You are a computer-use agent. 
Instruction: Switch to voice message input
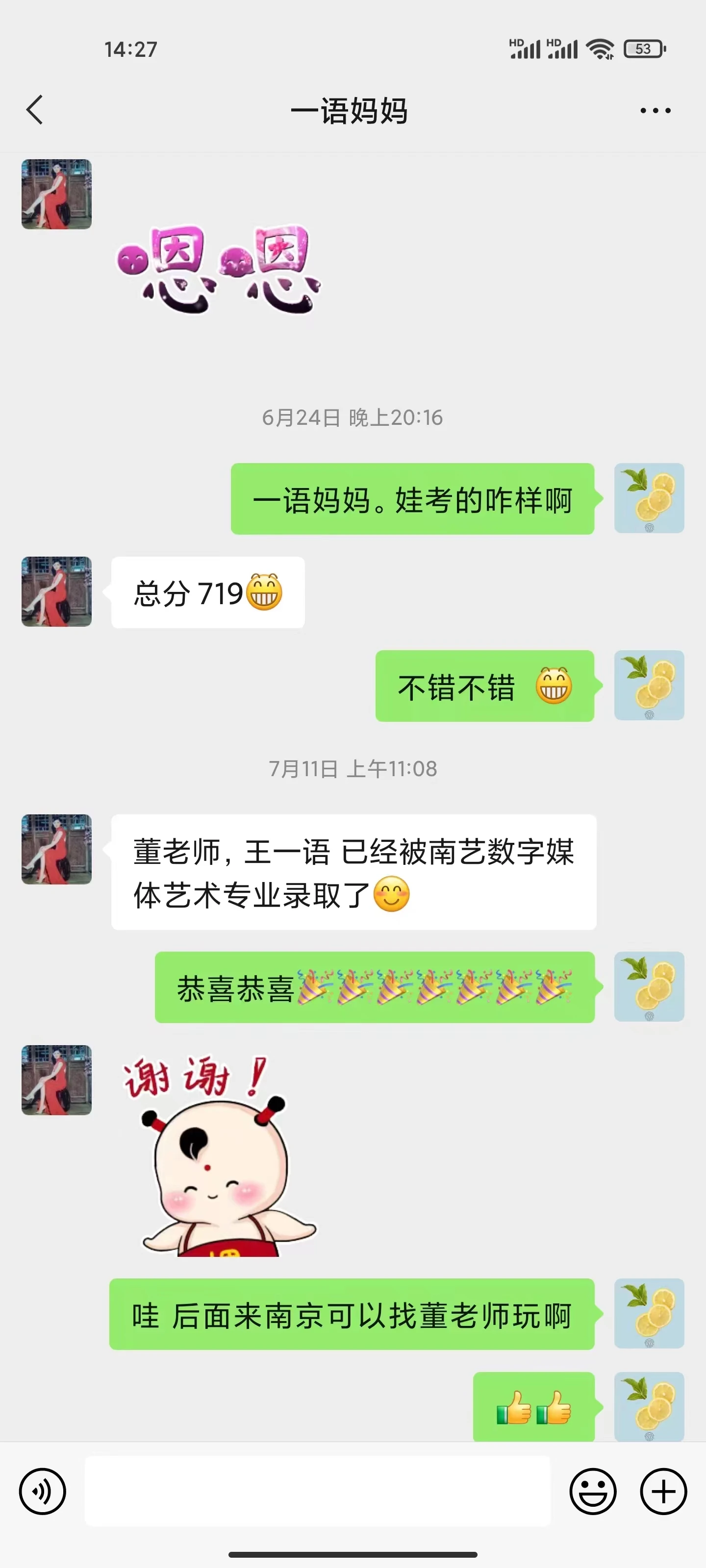(42, 1491)
